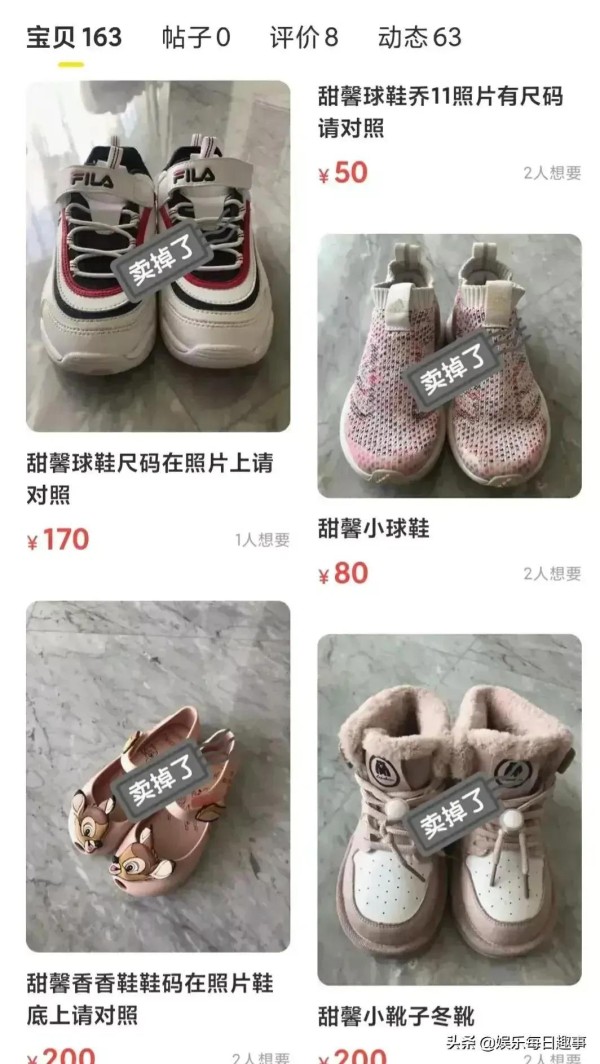Screen dimensions: 600x1064
Task: View the pink knit 甜馨小球鞋 listing
Action: pos(449,366)
